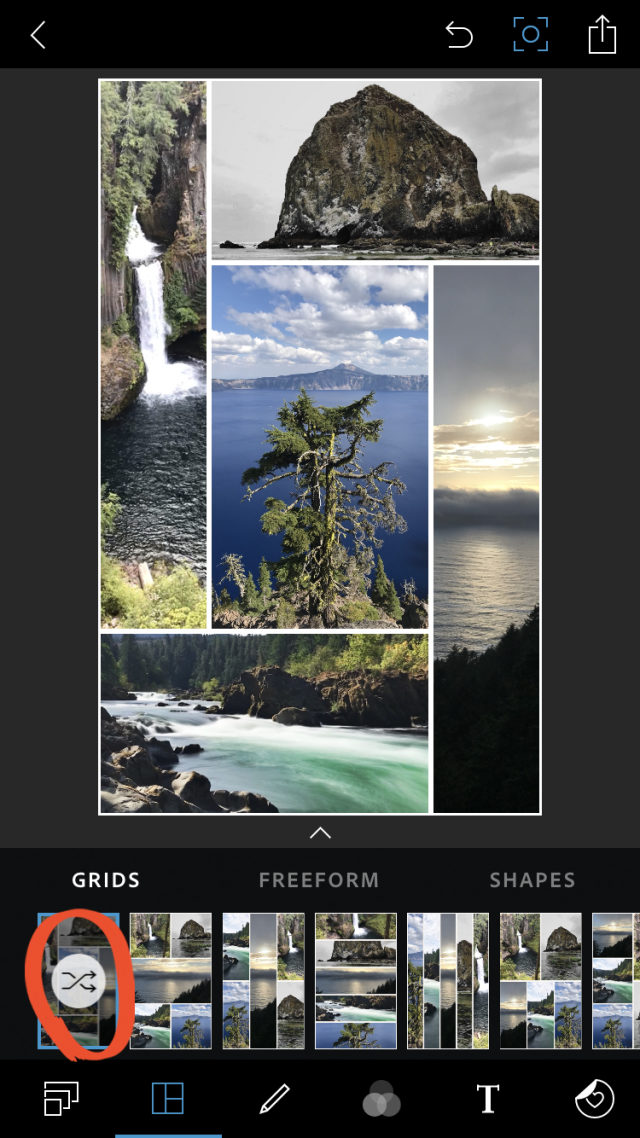
Task: Choose the second grid layout thumbnail
Action: coord(171,980)
